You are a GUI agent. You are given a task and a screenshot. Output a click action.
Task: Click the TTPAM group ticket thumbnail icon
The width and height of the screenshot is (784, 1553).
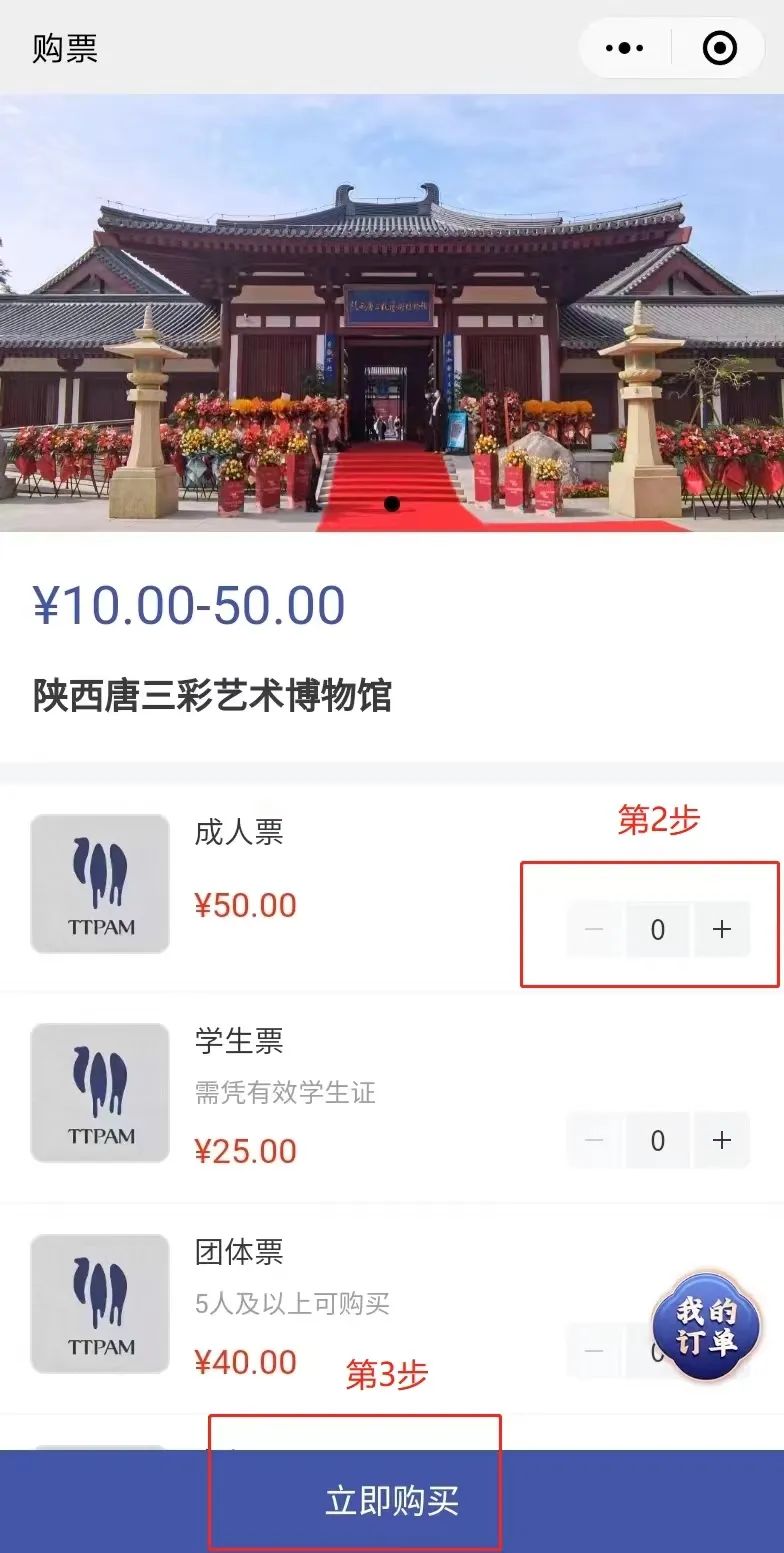coord(99,1303)
